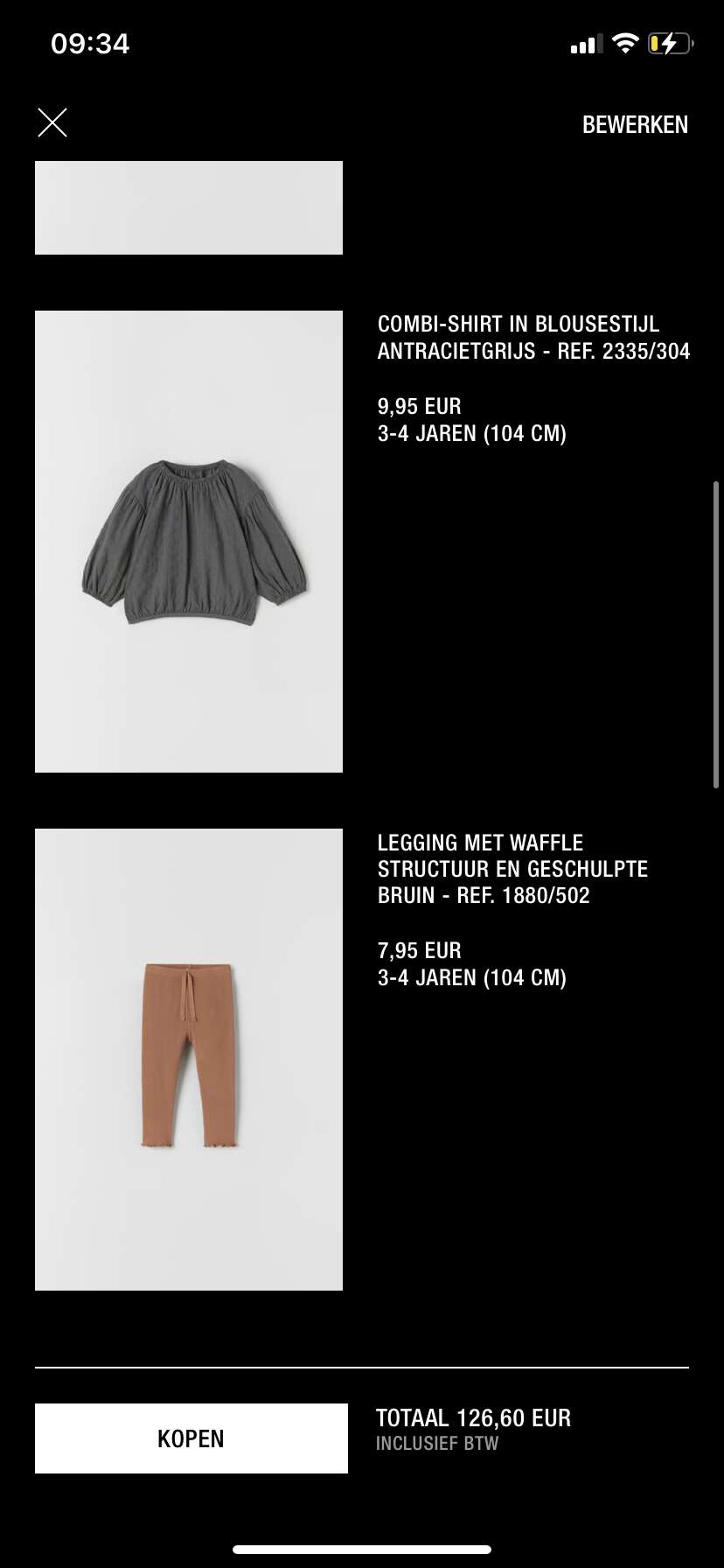Close the shopping basket

(x=52, y=123)
